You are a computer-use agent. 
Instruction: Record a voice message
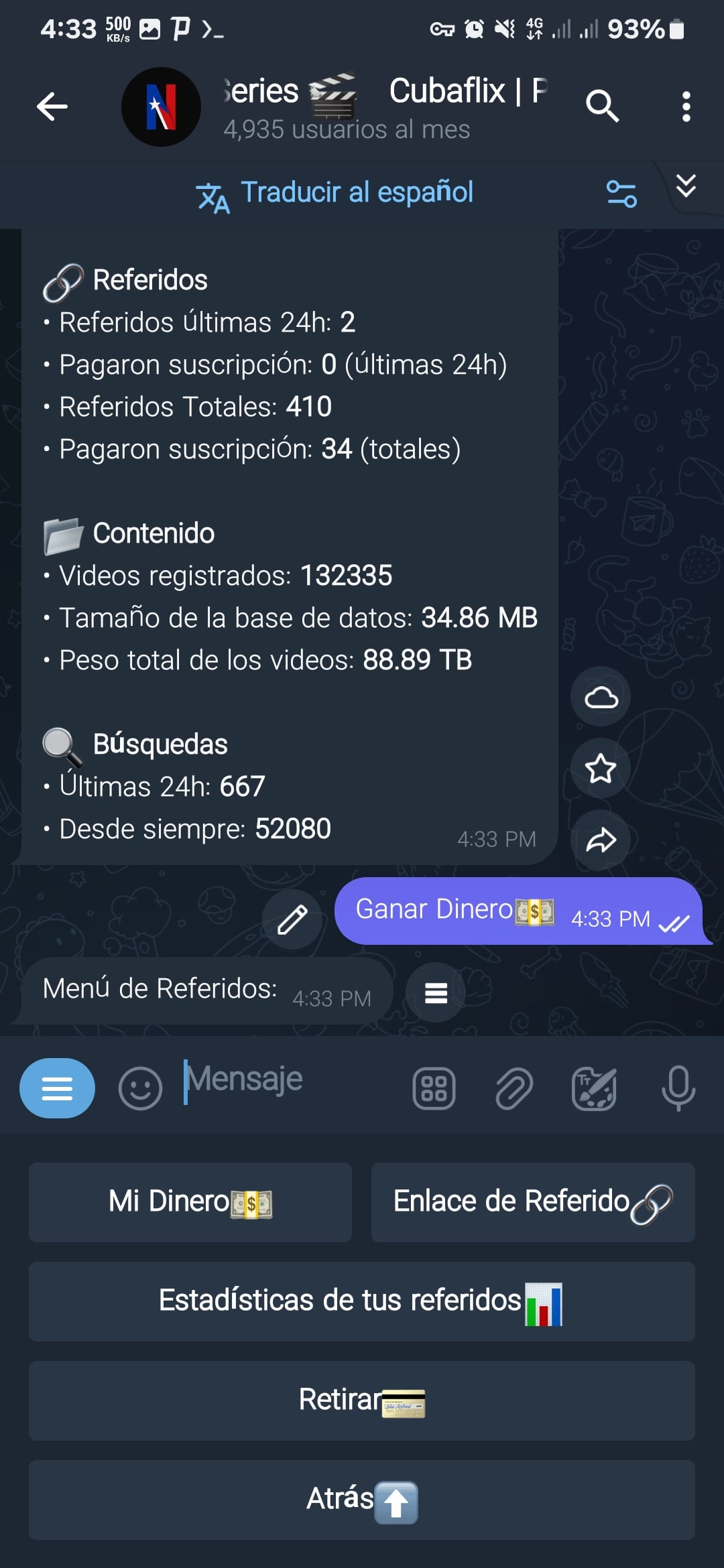[x=678, y=1088]
